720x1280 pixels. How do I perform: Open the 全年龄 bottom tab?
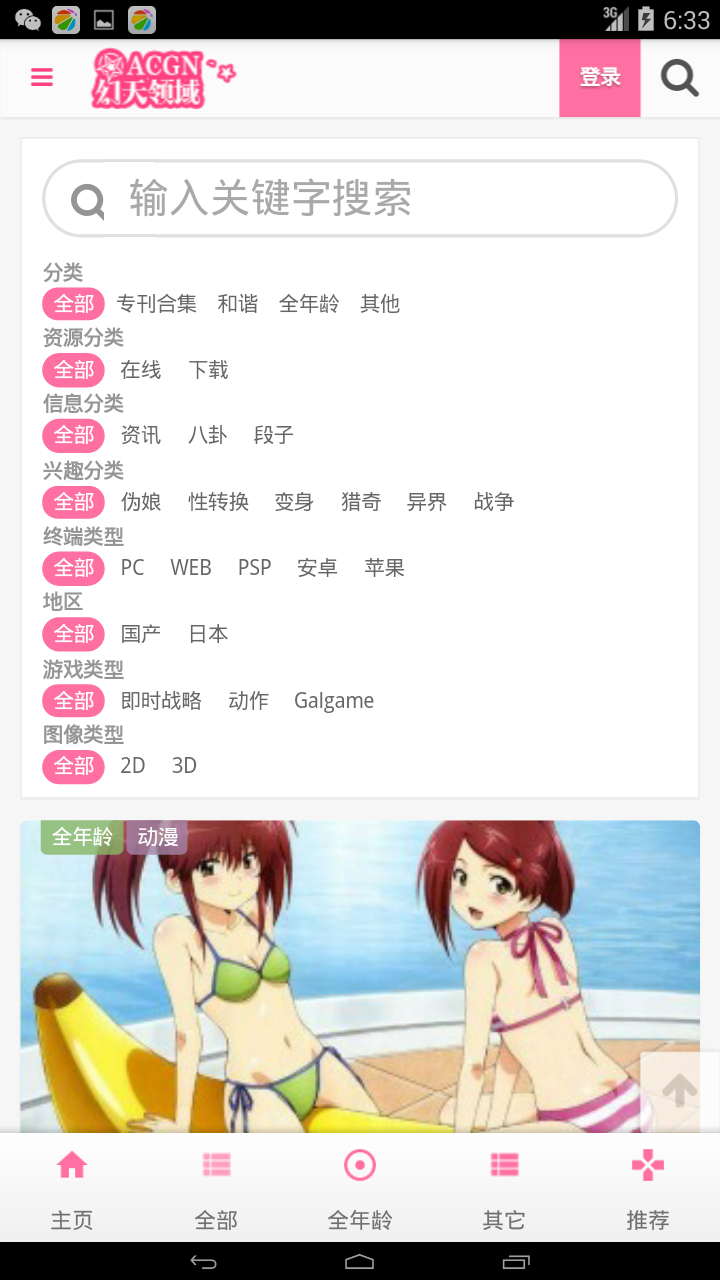360,1188
